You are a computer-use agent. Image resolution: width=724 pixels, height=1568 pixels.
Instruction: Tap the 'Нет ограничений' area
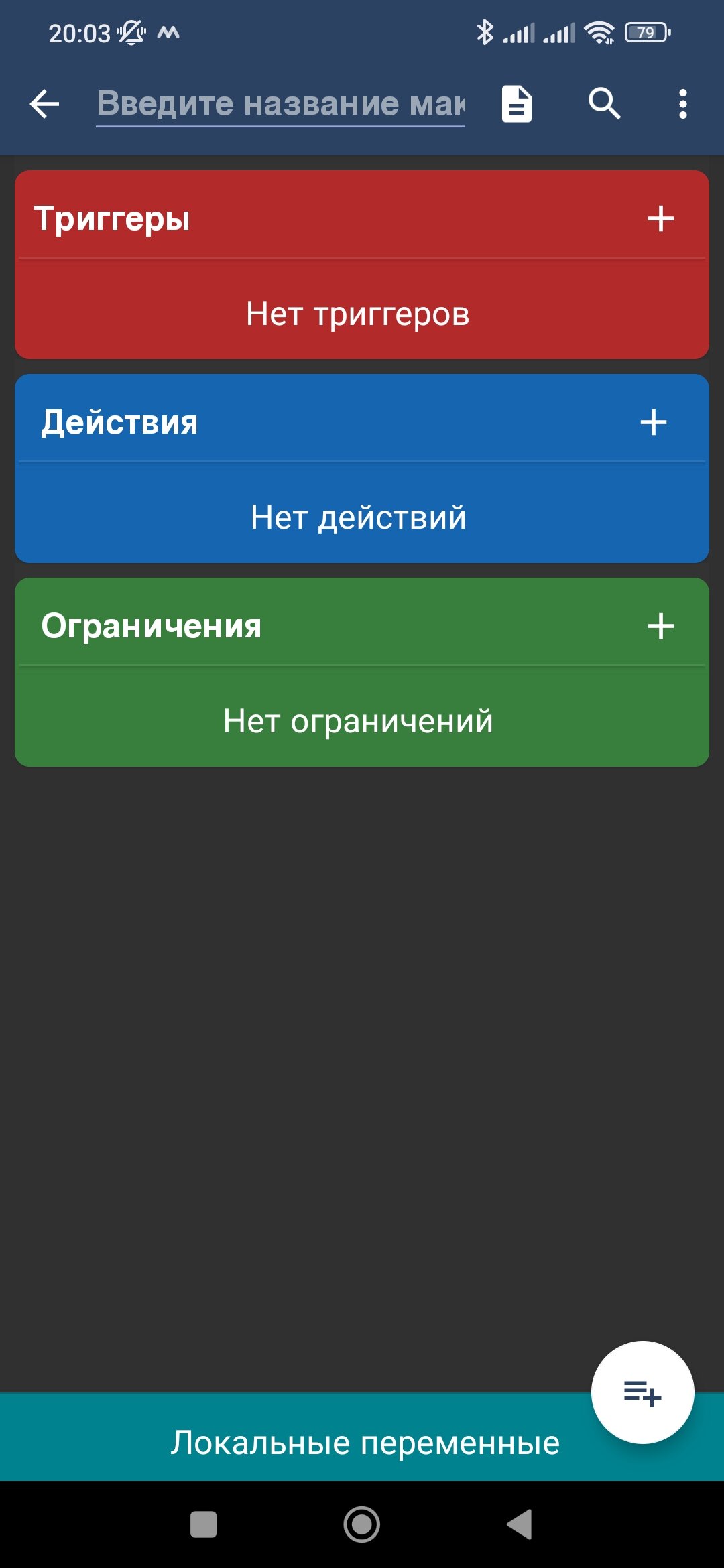point(358,720)
